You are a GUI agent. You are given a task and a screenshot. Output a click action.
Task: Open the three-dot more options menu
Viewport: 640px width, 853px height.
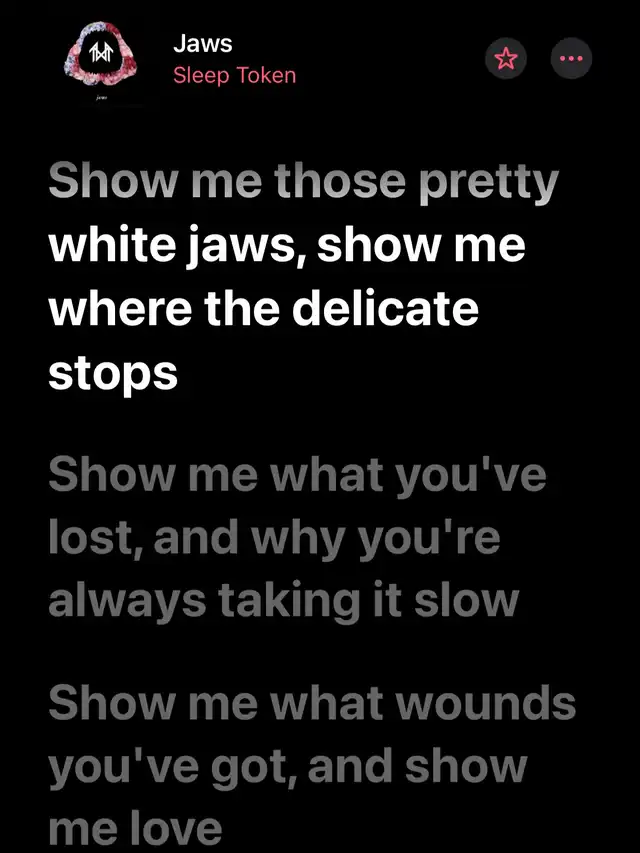pos(572,59)
